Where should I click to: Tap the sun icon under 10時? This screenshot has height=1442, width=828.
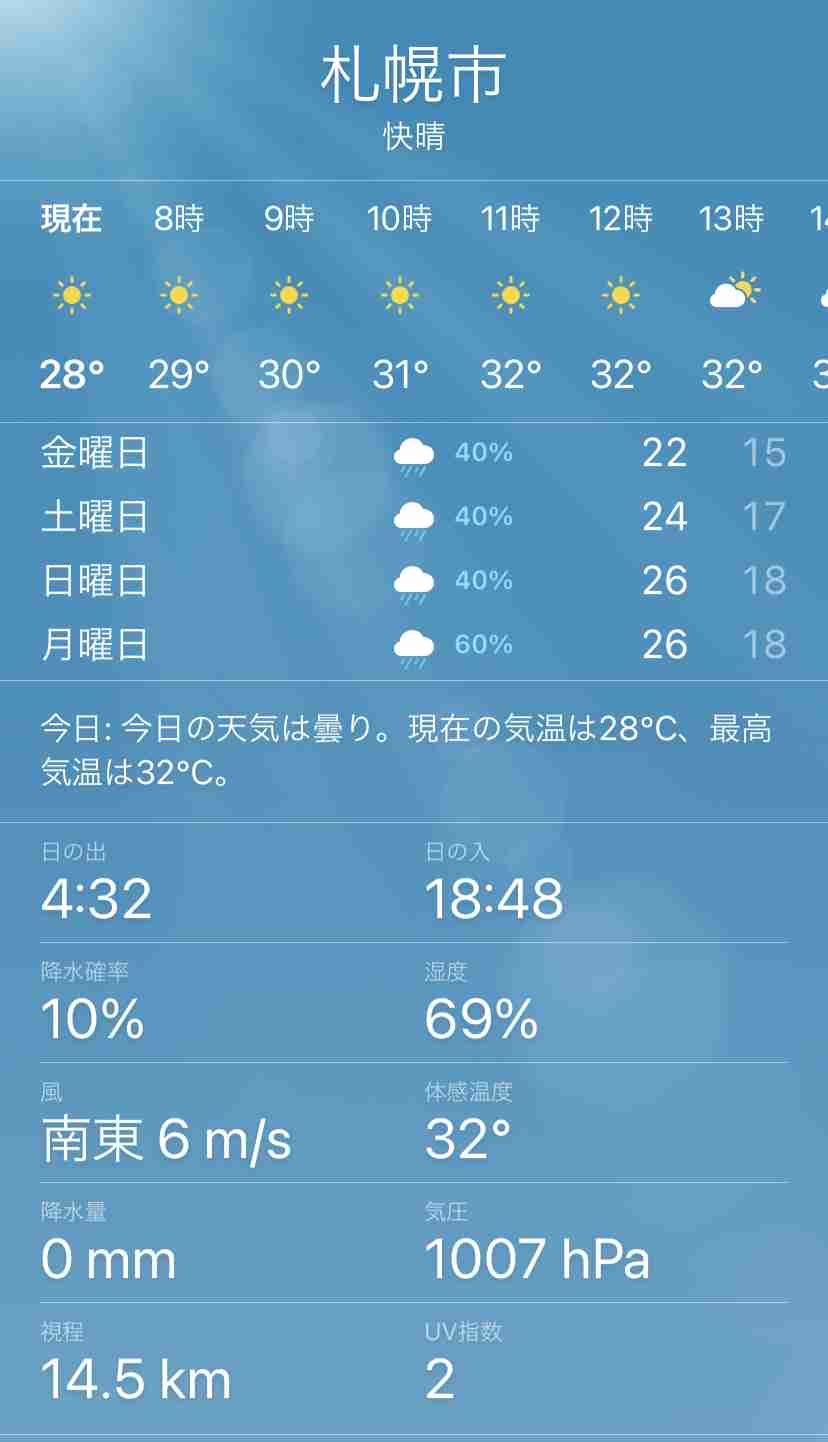coord(399,294)
